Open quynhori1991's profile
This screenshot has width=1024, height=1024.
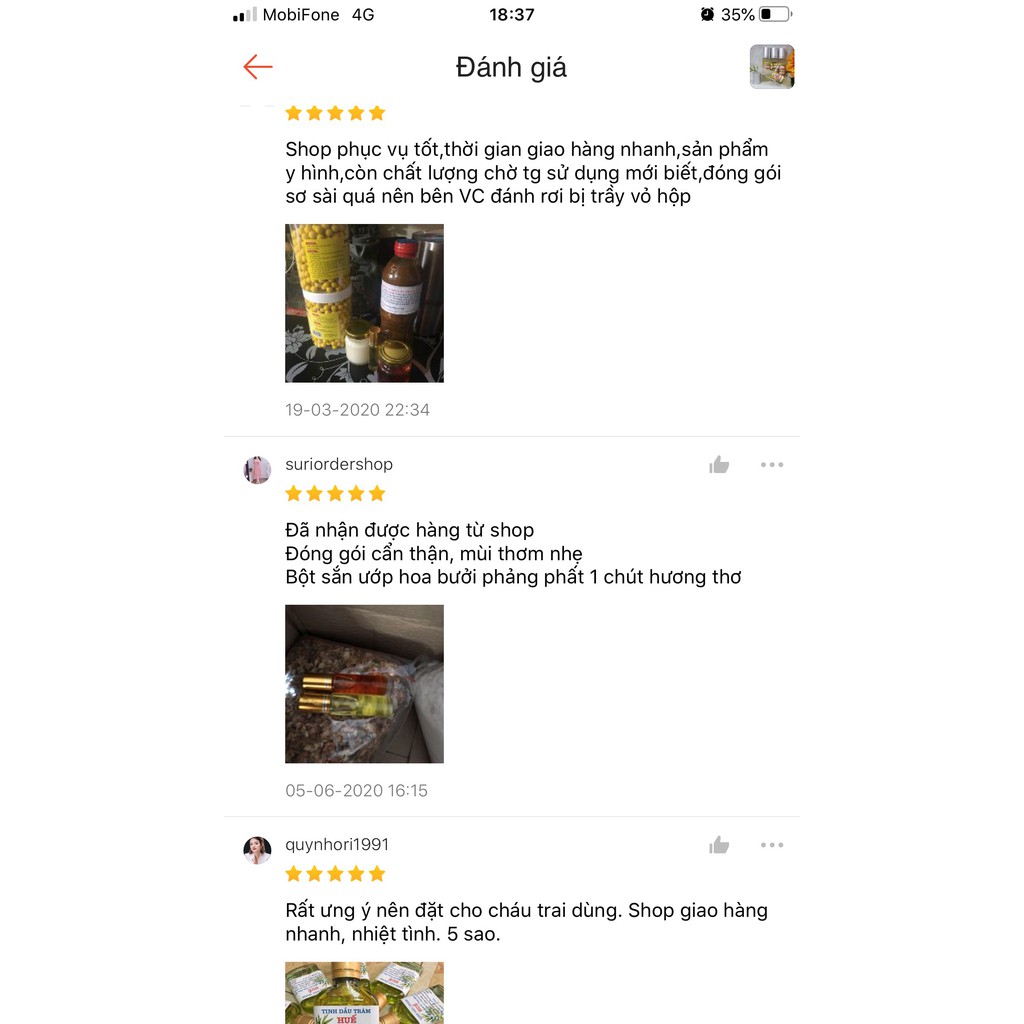click(257, 850)
